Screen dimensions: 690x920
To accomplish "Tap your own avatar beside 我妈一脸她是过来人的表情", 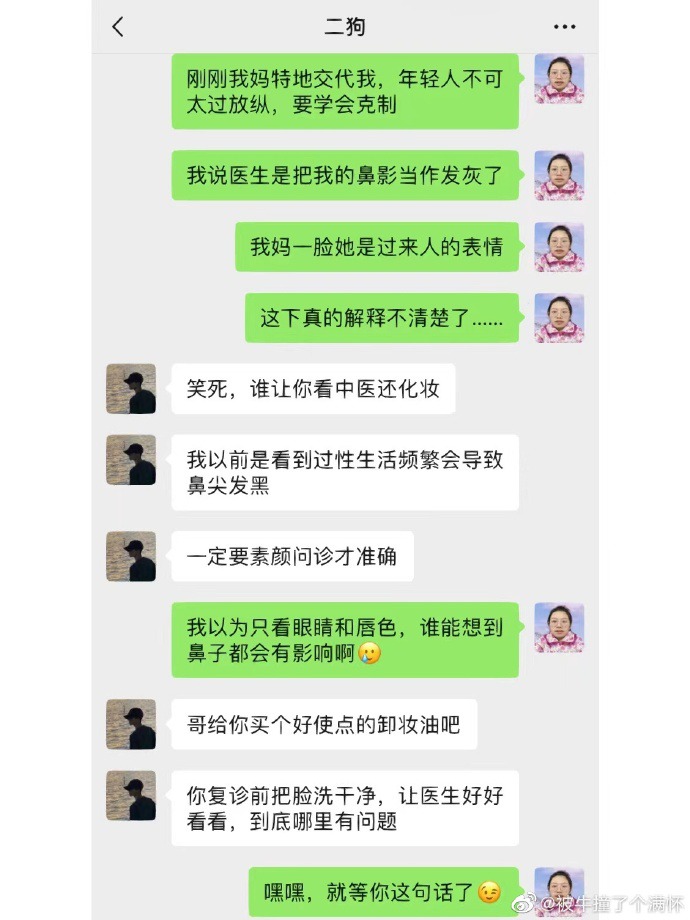I will coord(559,247).
